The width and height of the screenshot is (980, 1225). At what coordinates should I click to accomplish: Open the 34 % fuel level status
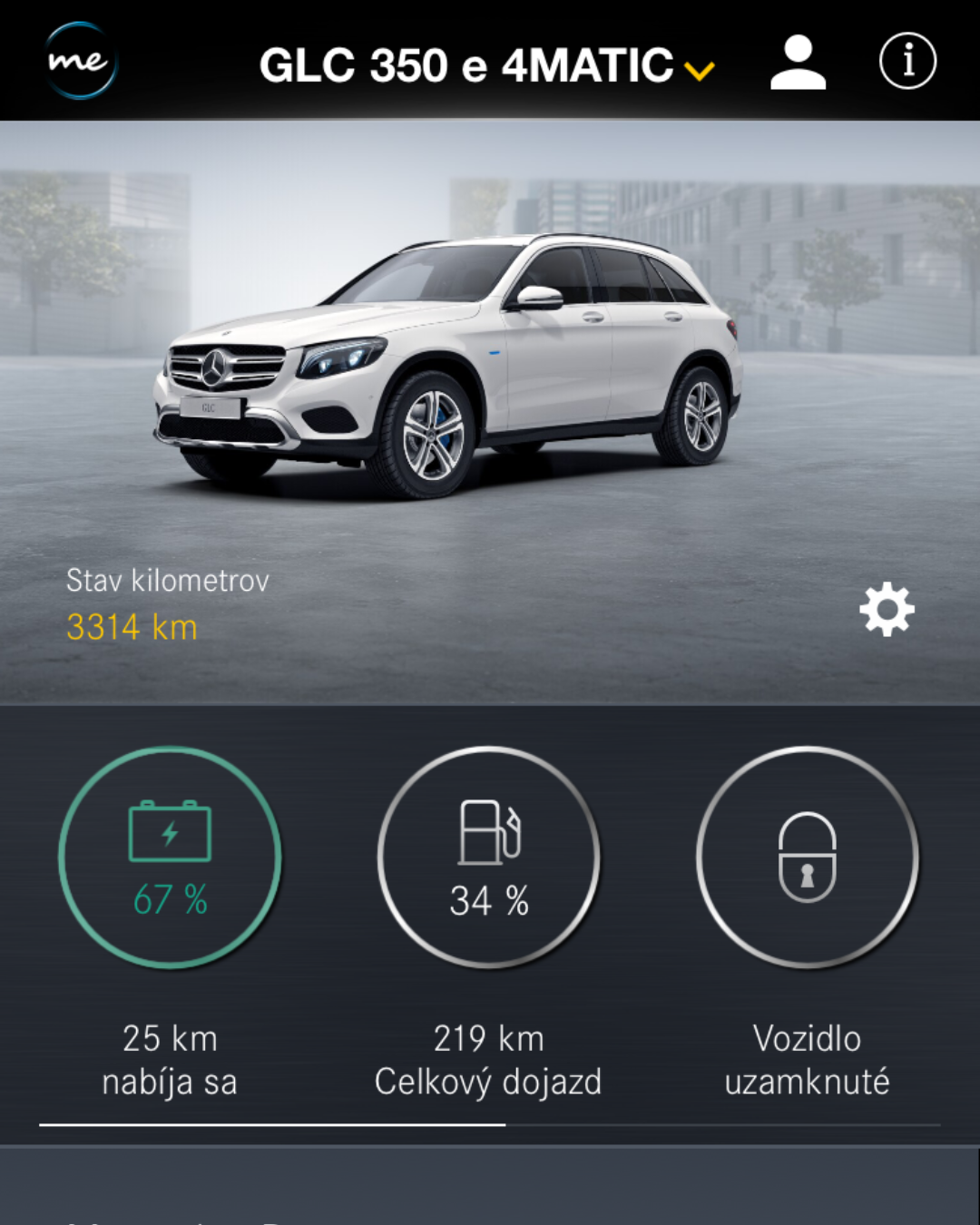pos(489,857)
